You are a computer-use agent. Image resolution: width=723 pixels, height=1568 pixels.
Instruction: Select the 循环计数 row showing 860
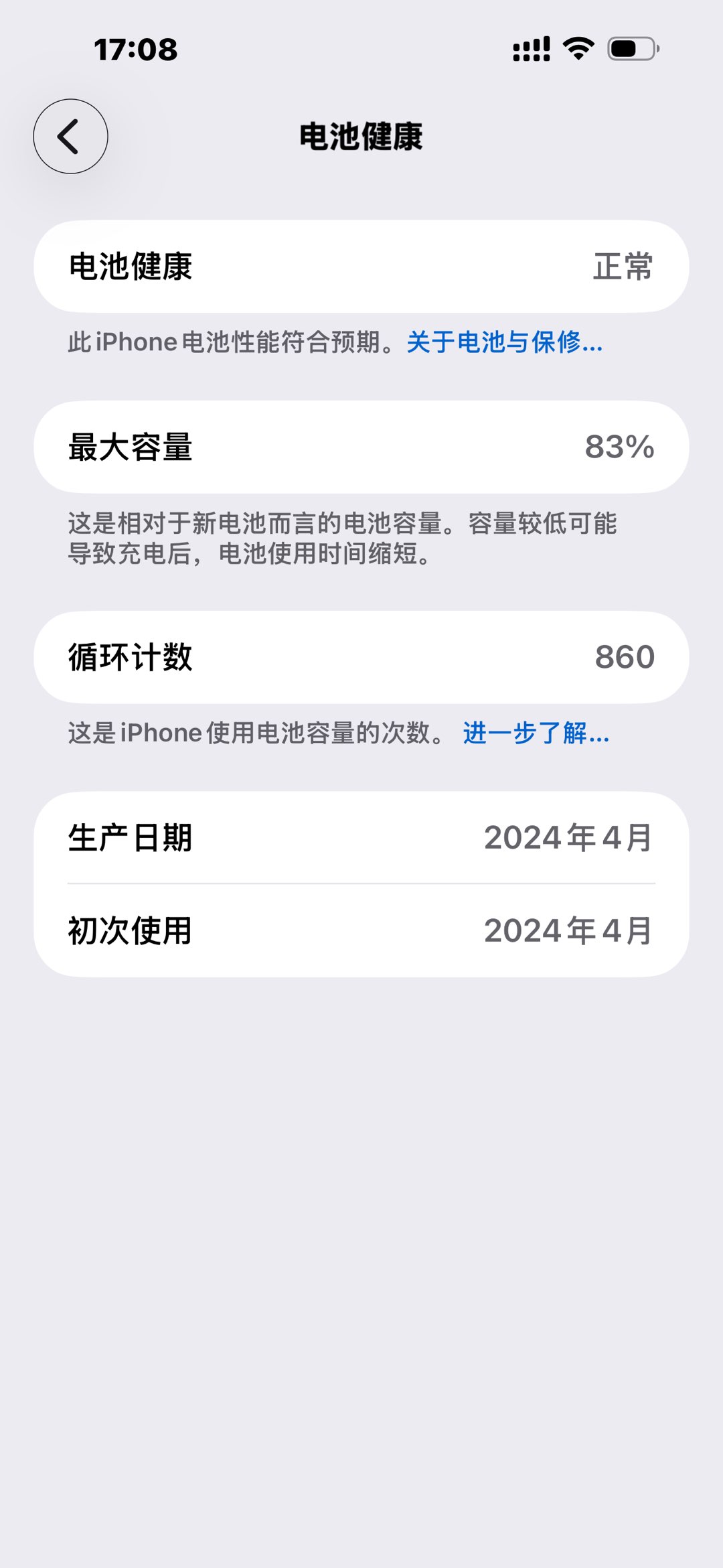(361, 657)
